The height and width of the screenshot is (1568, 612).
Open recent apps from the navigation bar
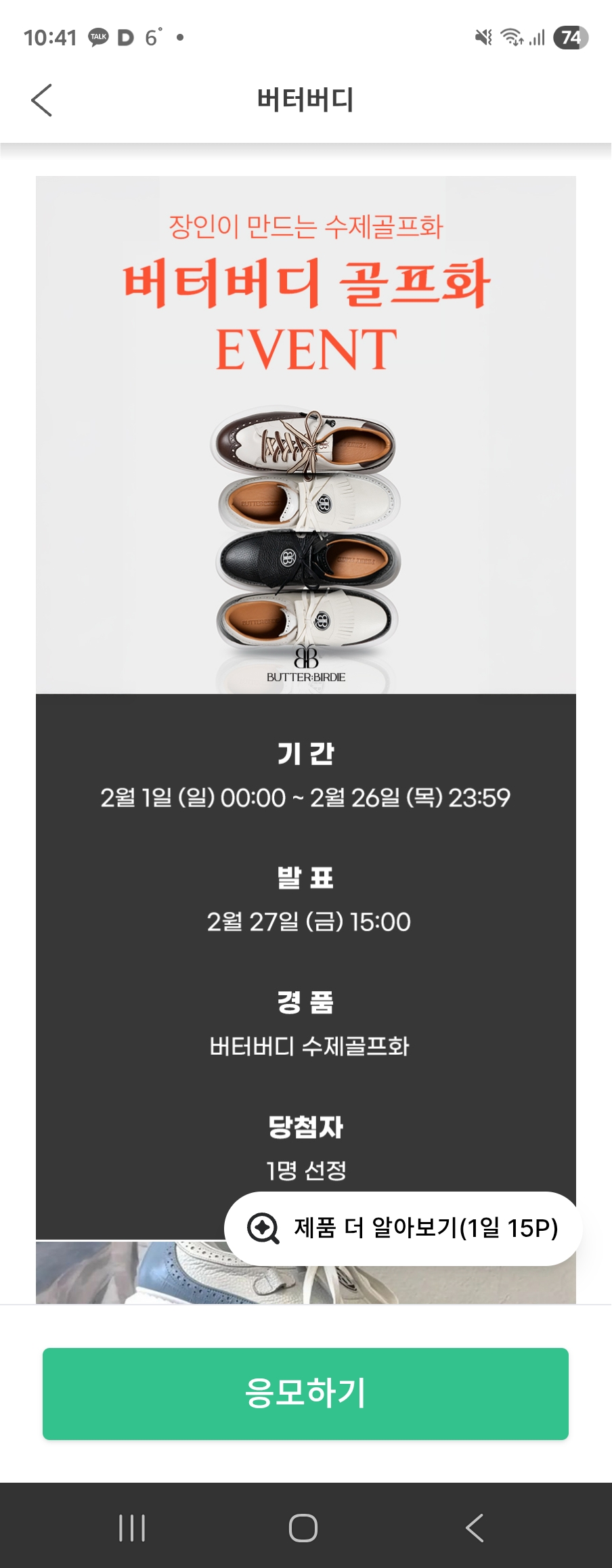point(132,1527)
